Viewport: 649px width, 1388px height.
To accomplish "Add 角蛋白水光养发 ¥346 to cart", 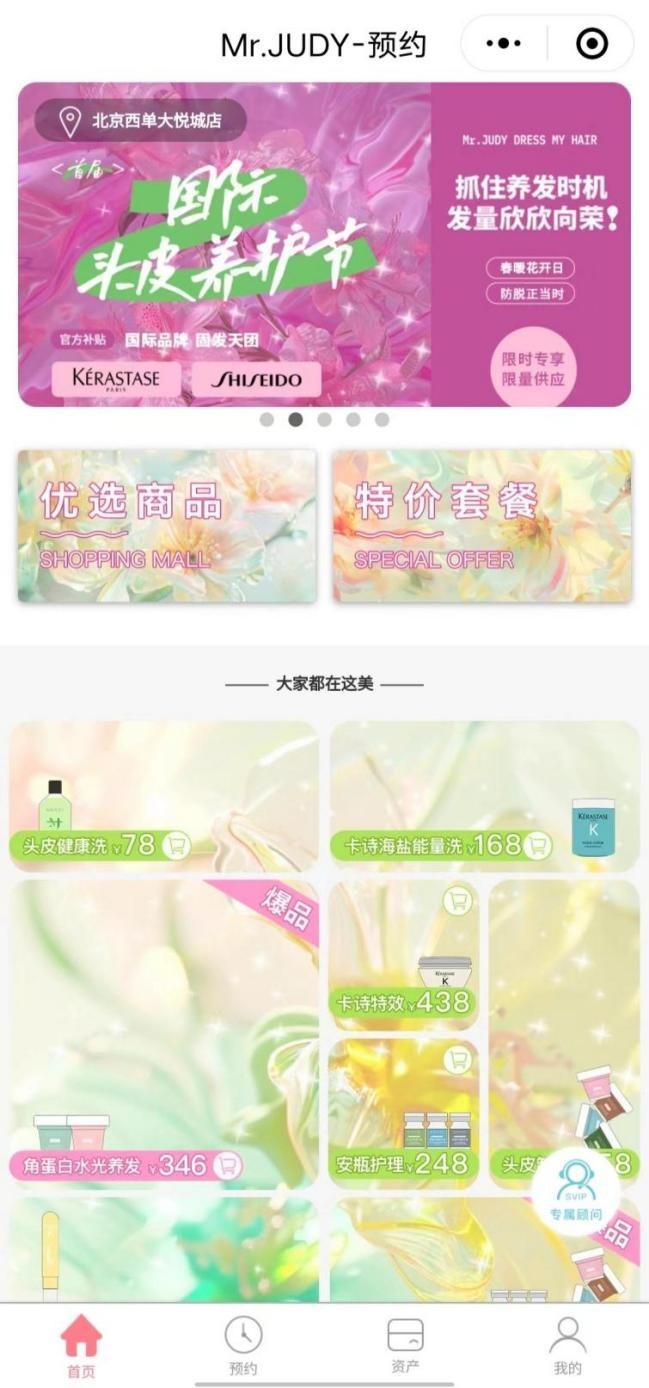I will click(227, 1165).
